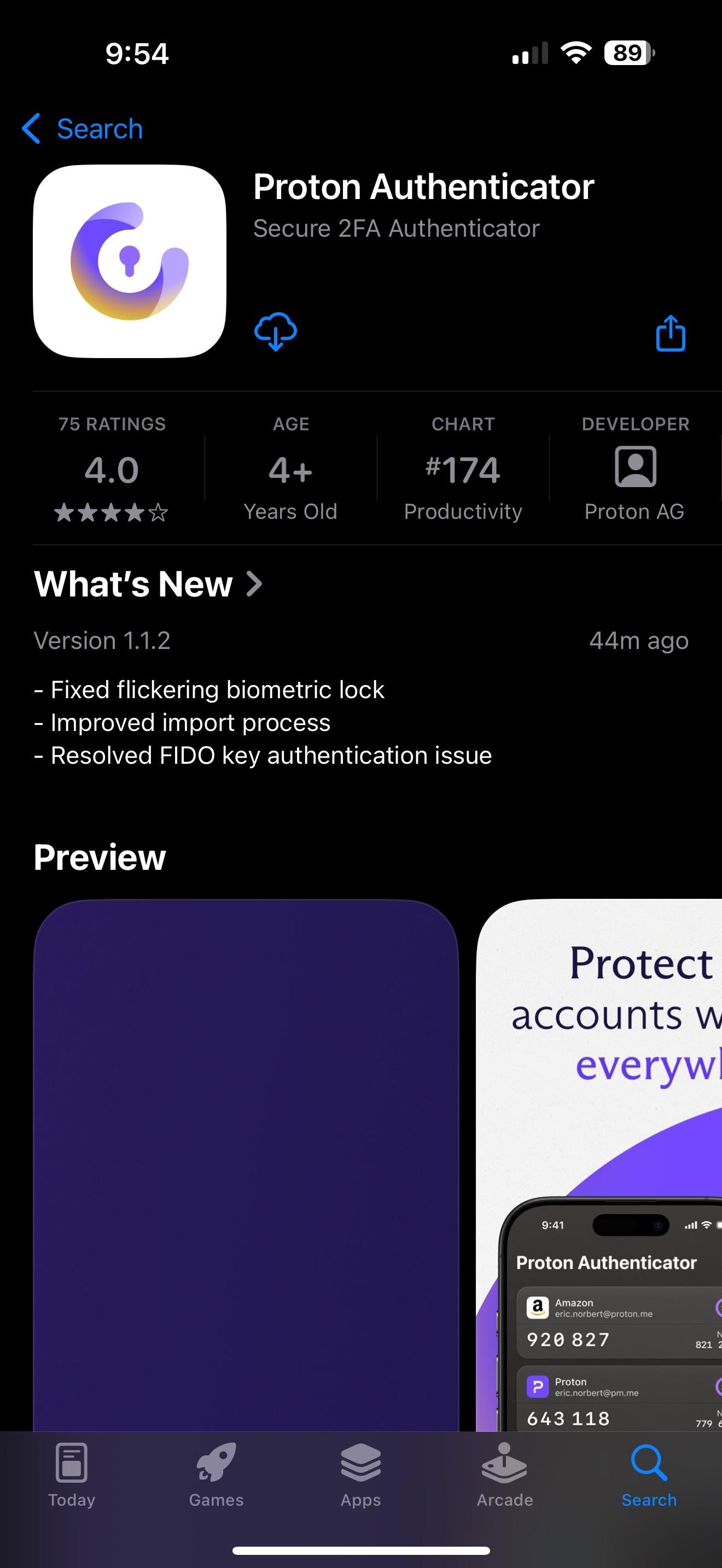Open the Proton AG developer page

pos(634,468)
